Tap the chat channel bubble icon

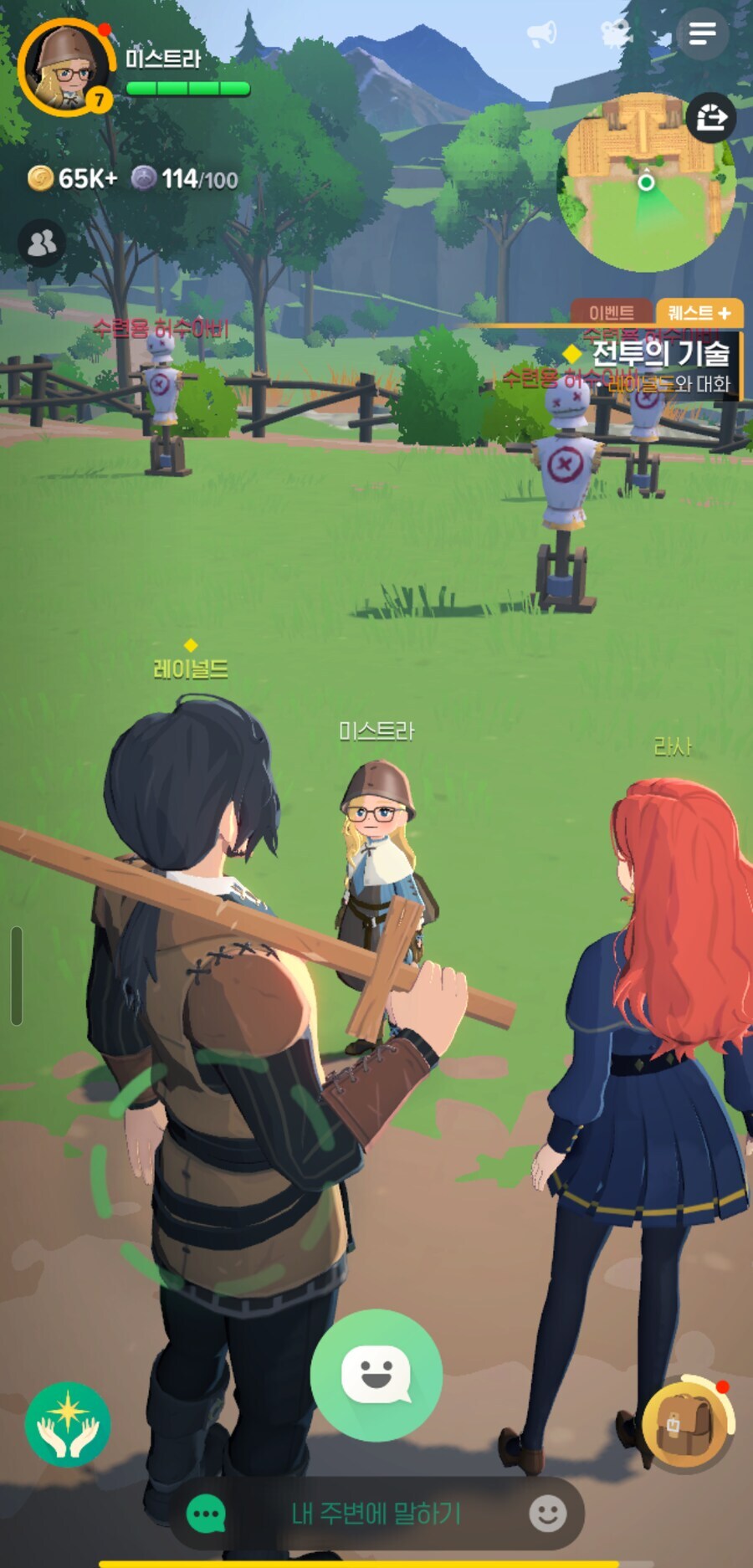[206, 1513]
